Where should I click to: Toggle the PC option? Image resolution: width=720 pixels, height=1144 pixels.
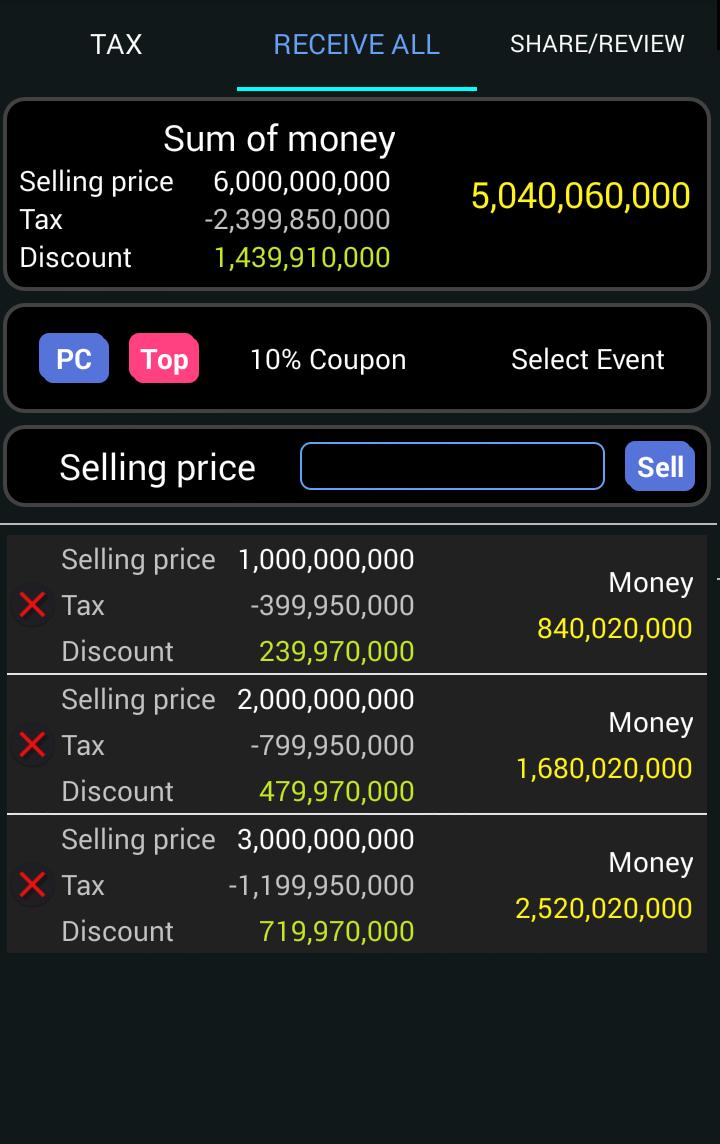[x=72, y=358]
